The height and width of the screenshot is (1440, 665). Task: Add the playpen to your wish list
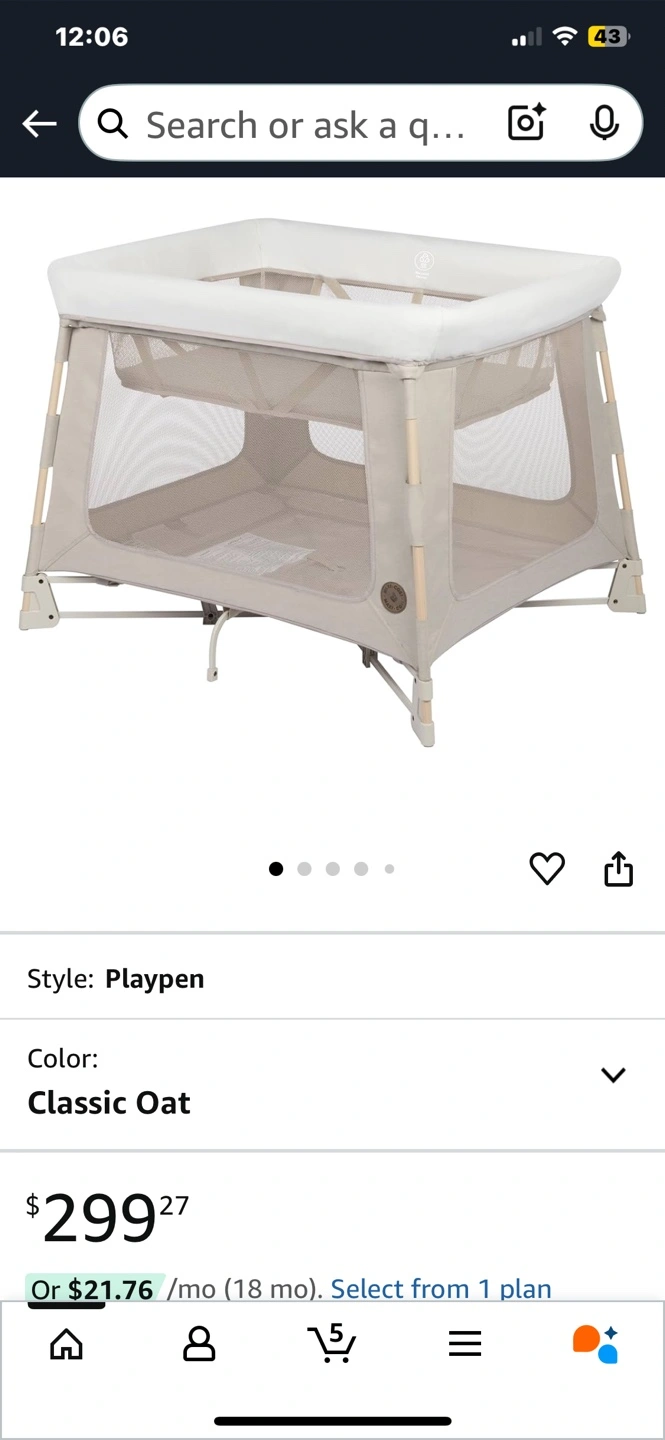[x=547, y=869]
